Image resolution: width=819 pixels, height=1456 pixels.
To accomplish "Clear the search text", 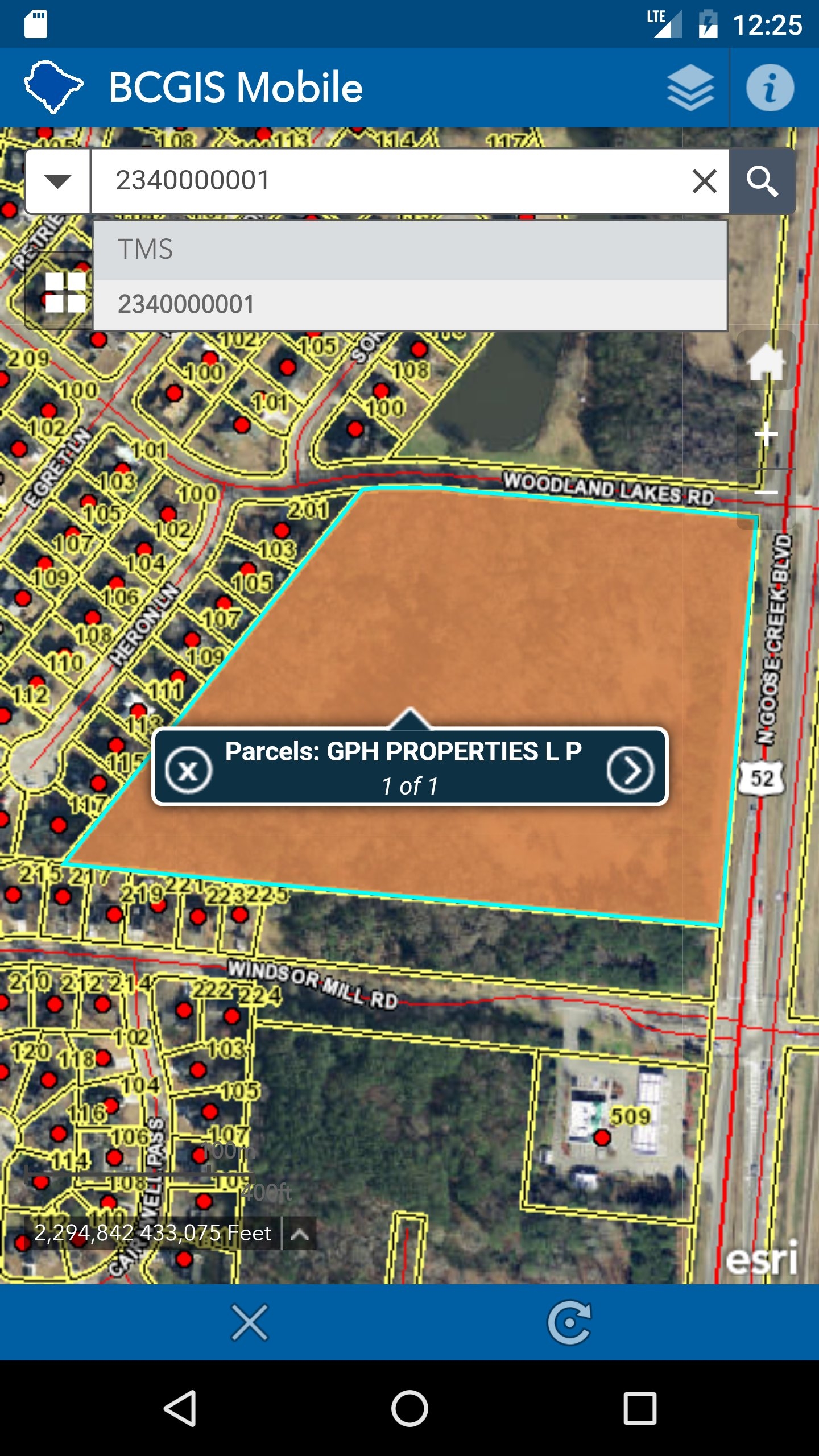I will coord(704,181).
